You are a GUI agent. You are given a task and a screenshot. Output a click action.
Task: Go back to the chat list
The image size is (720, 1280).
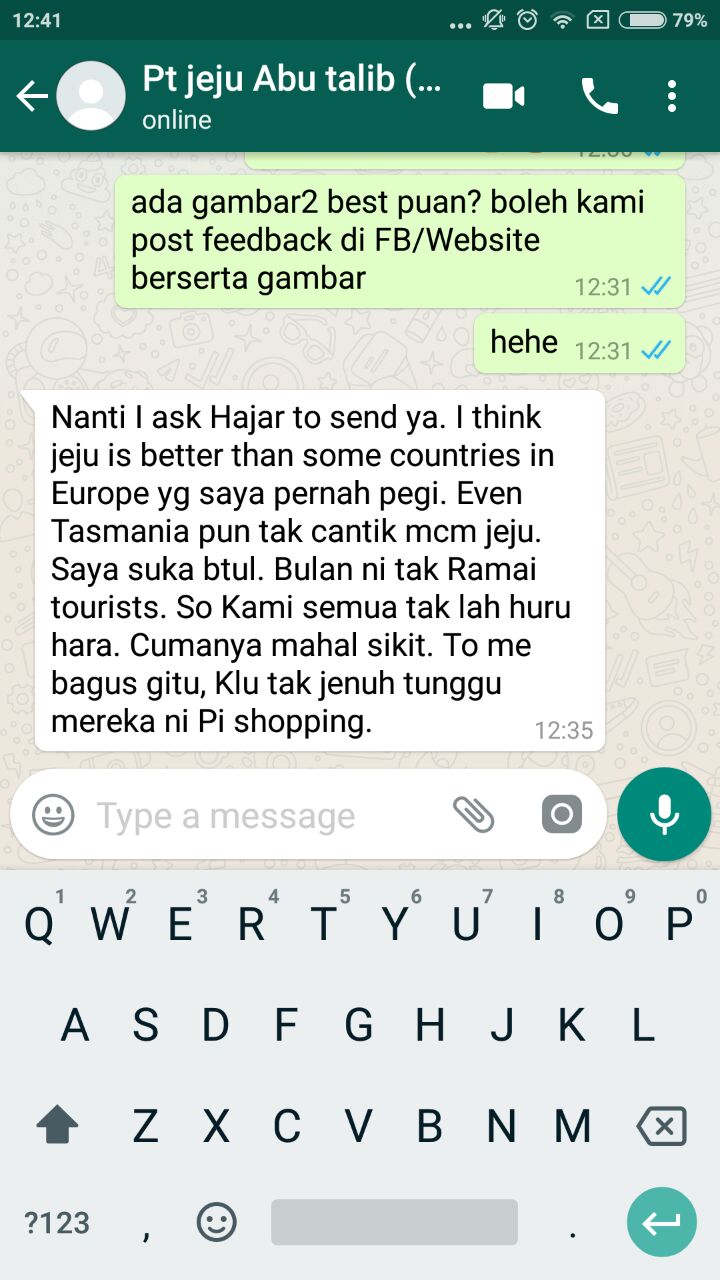32,97
